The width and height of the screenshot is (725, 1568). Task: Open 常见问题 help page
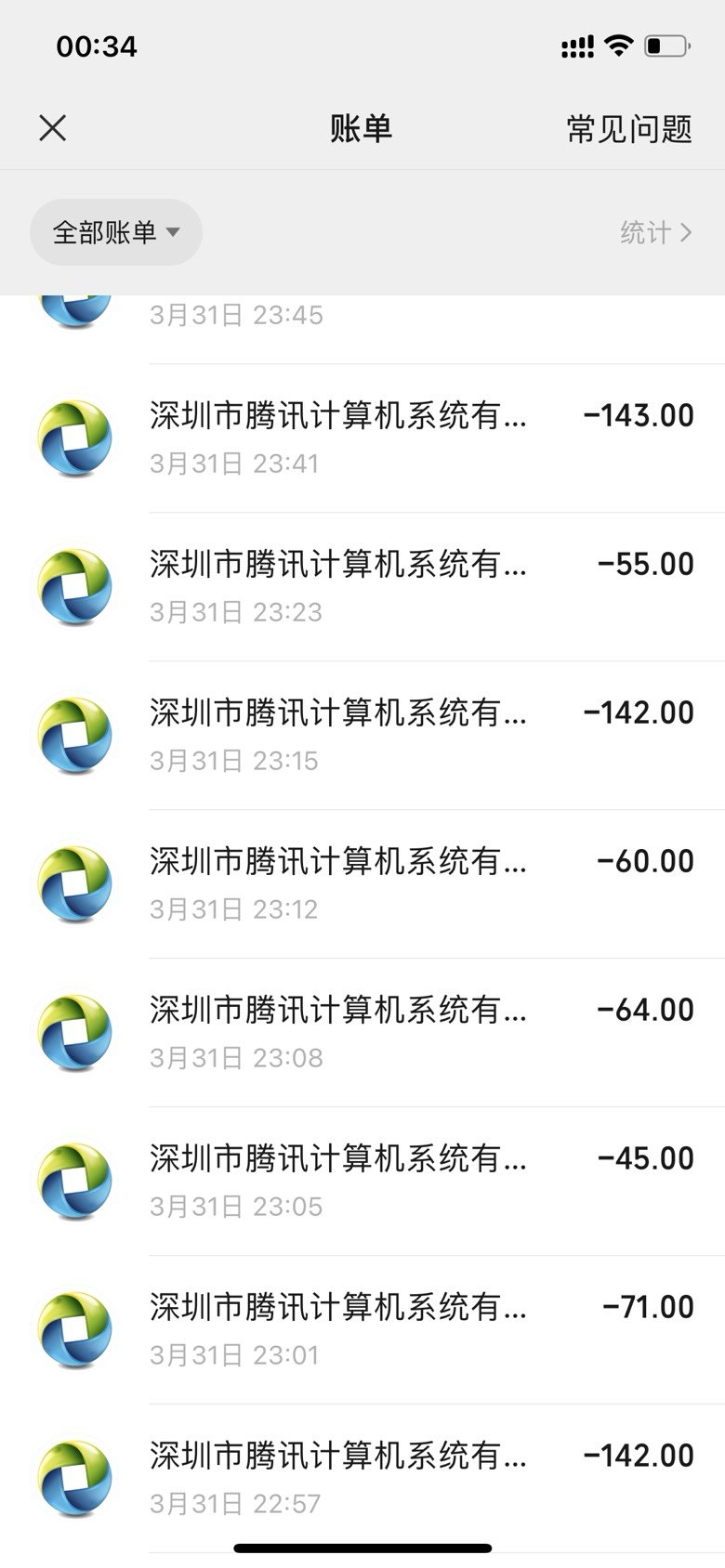pyautogui.click(x=628, y=128)
